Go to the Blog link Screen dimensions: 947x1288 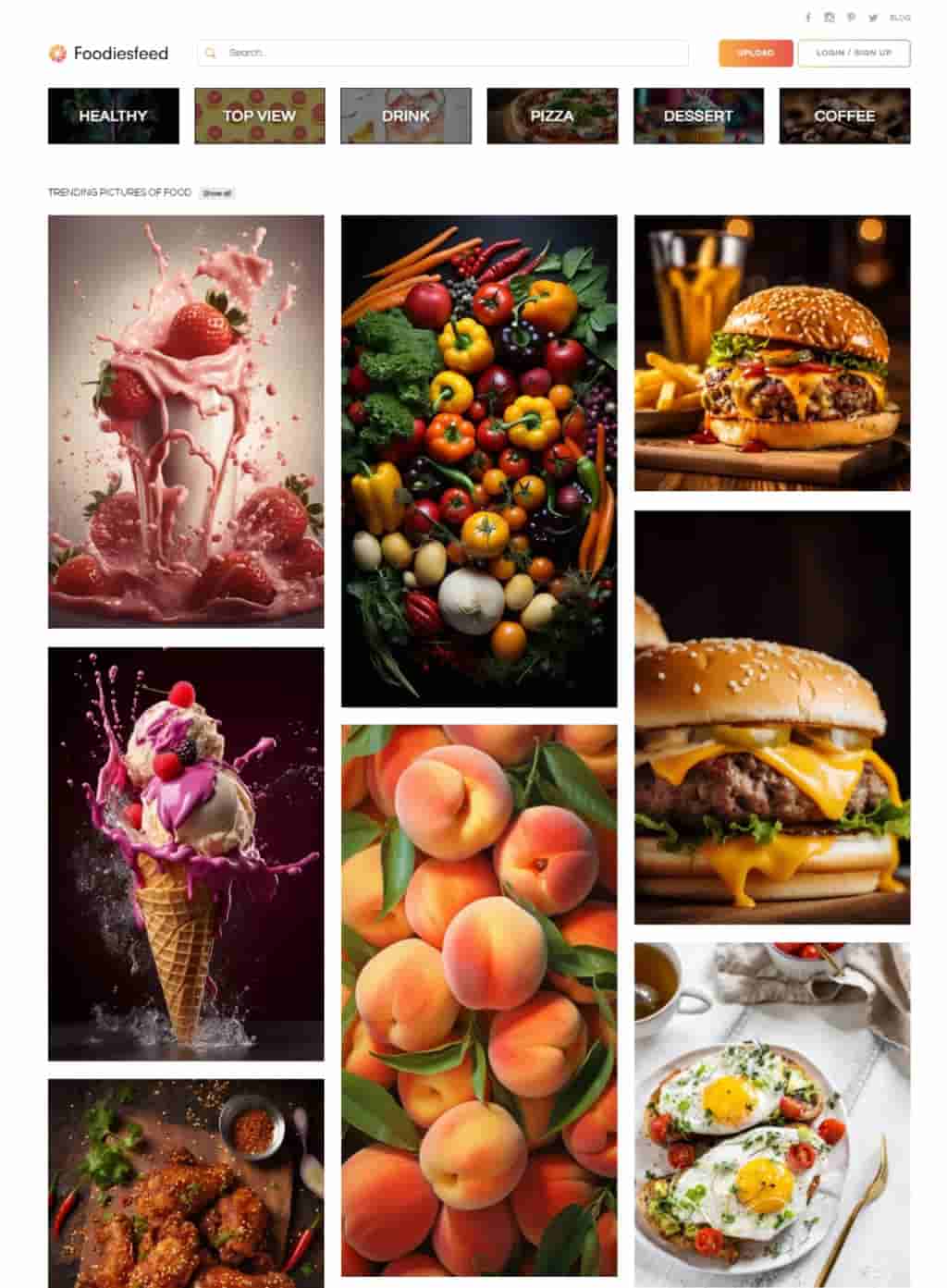point(900,18)
